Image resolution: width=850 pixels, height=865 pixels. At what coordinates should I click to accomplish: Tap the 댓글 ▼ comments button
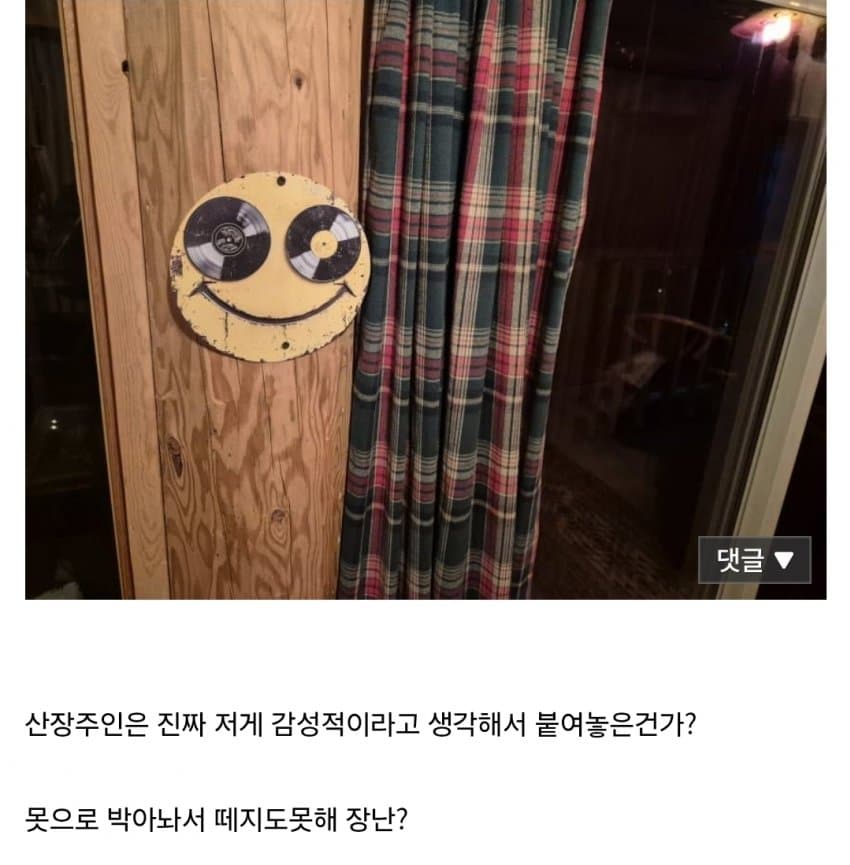755,560
